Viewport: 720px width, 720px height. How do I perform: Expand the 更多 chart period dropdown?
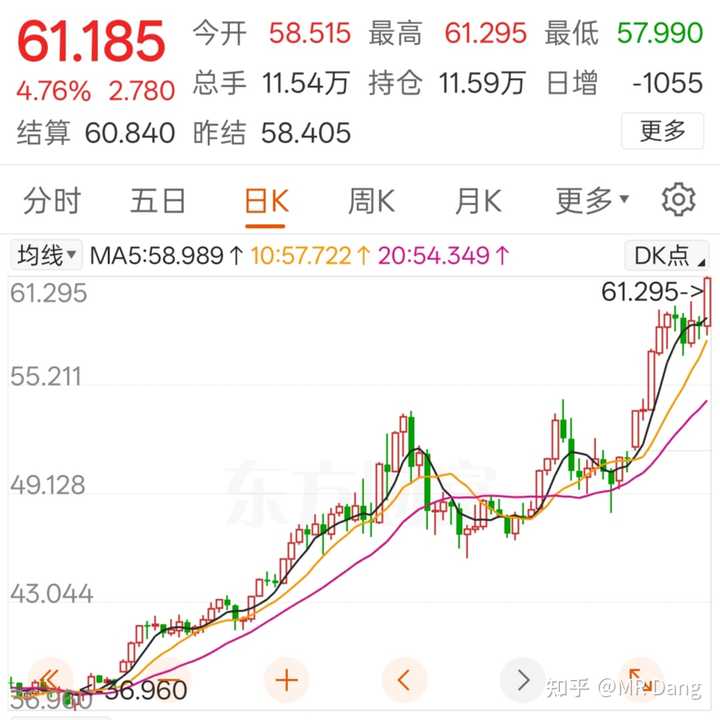pyautogui.click(x=592, y=201)
